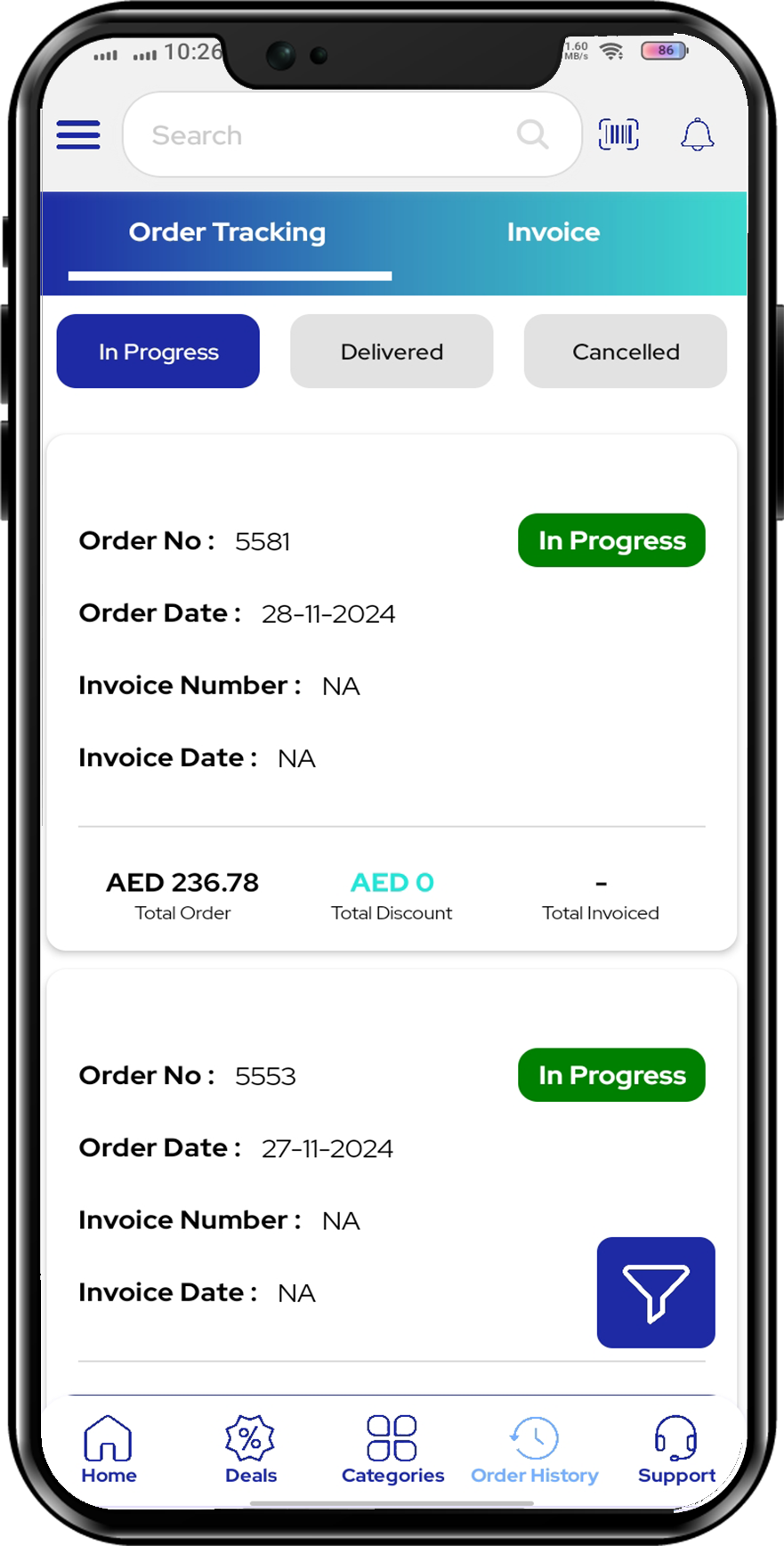784x1546 pixels.
Task: Show Cancelled orders
Action: (x=625, y=352)
